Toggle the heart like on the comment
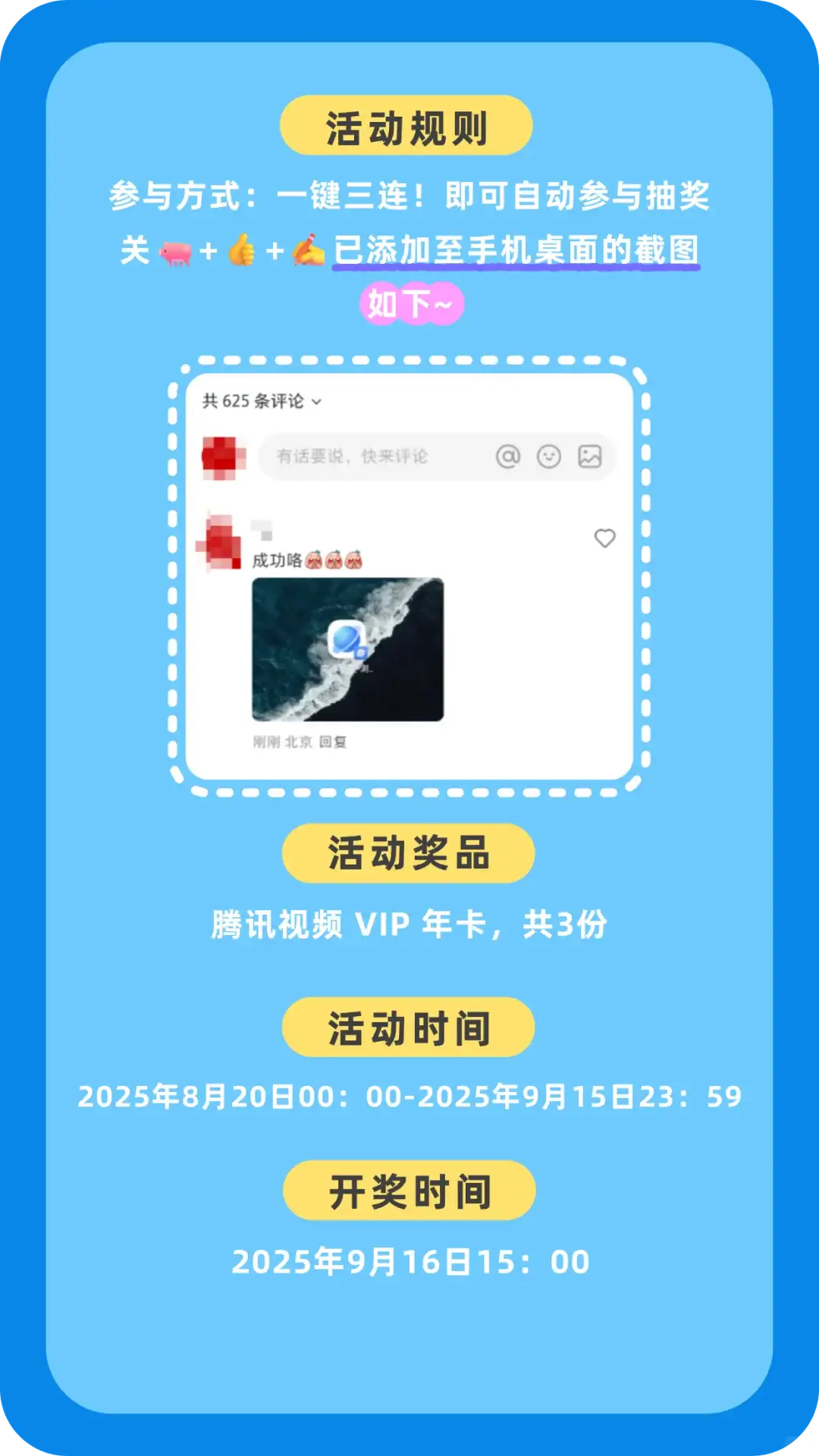819x1456 pixels. tap(604, 536)
